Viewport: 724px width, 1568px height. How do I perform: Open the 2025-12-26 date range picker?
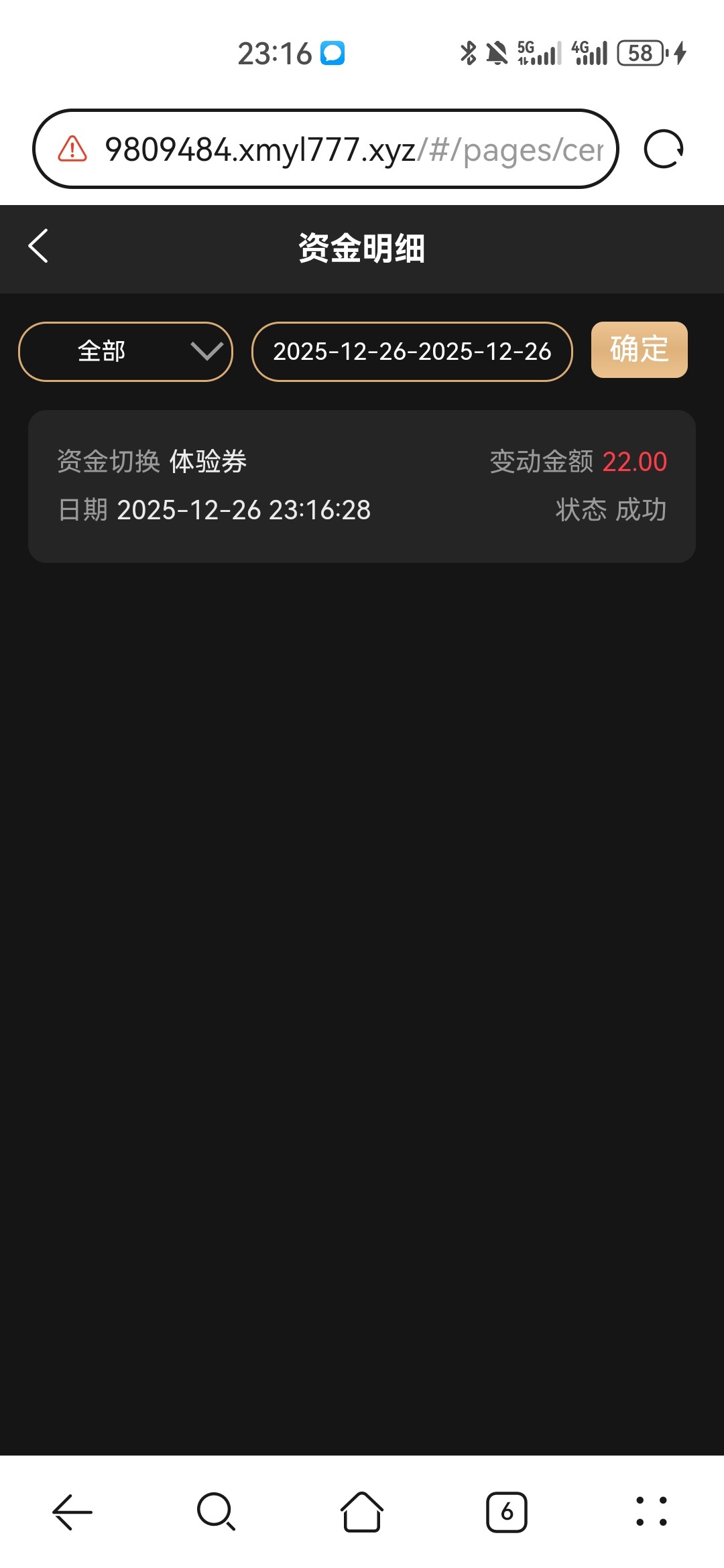tap(412, 352)
